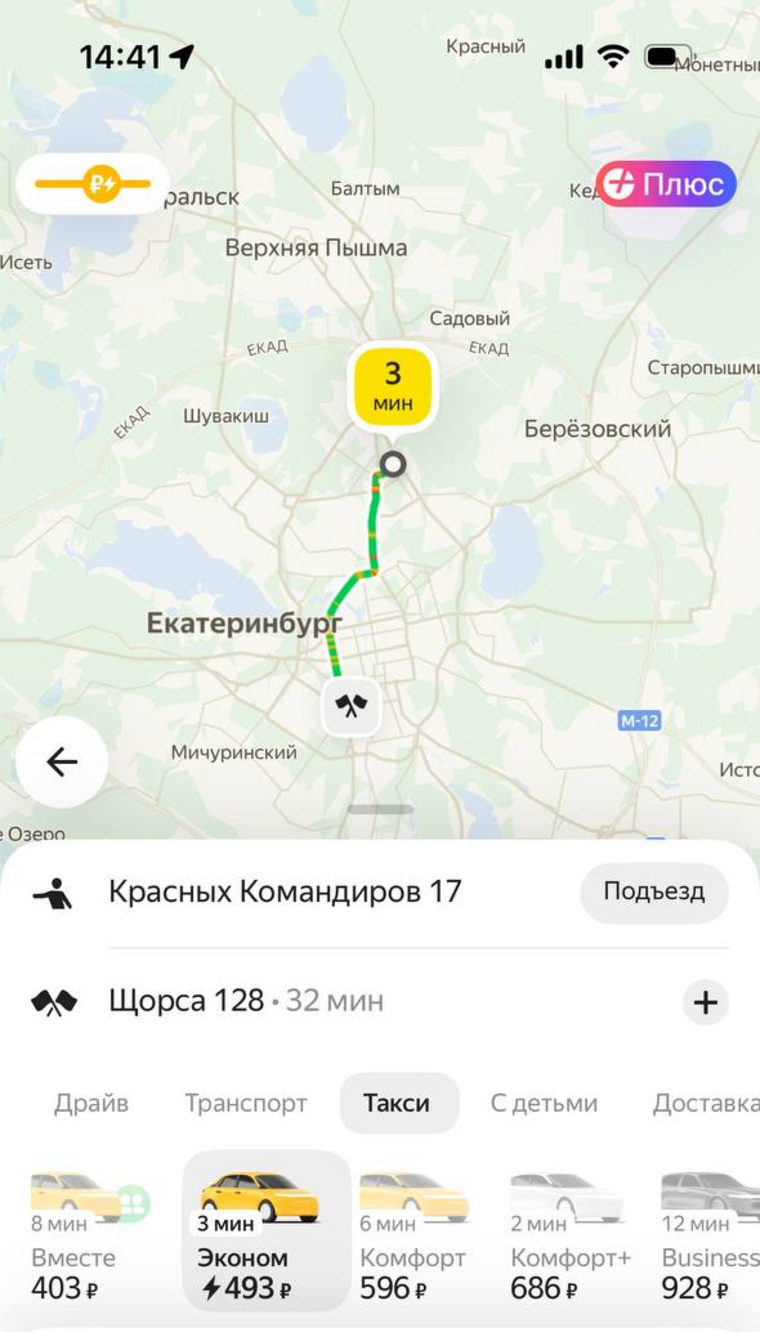Select the Business tariff for 928 ₽

710,1235
